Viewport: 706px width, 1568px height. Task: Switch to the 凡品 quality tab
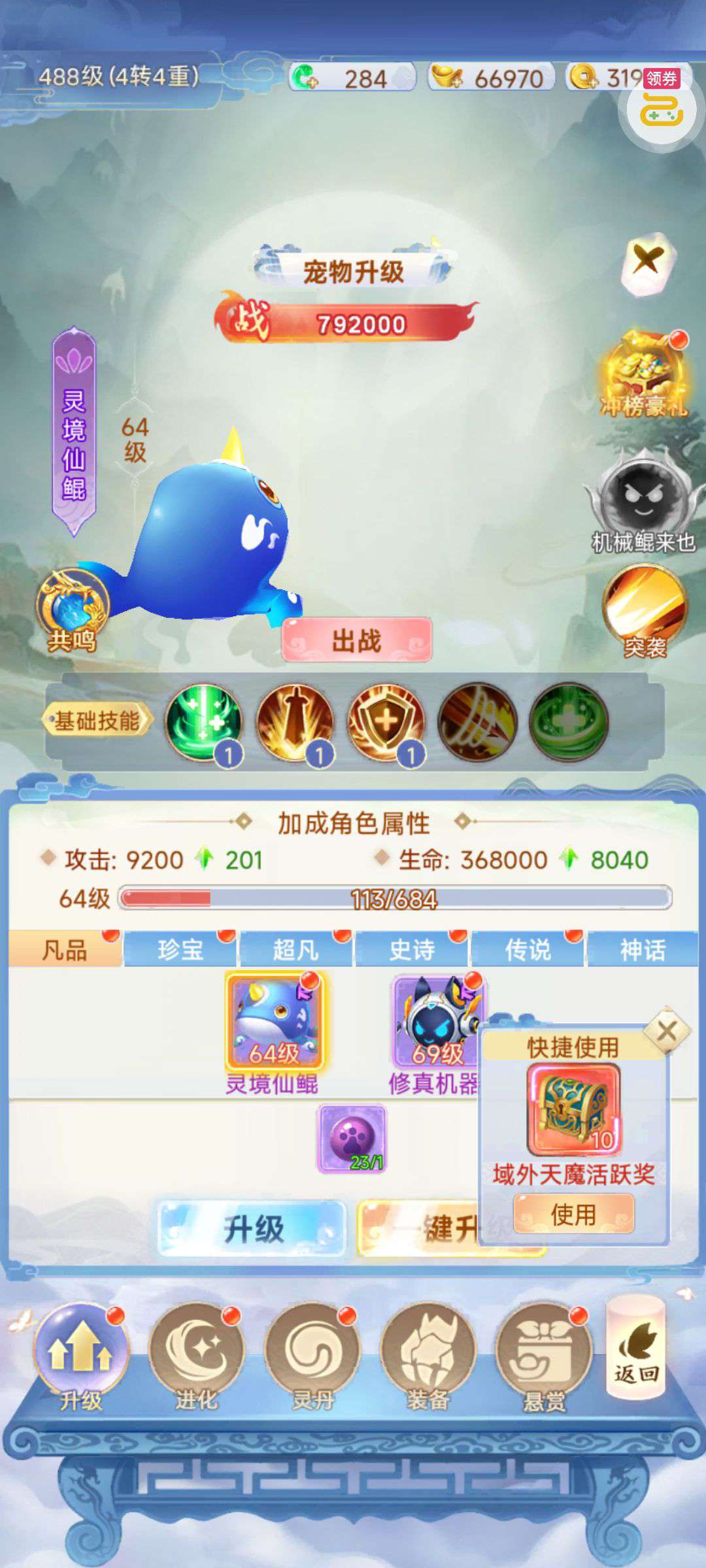tap(65, 949)
